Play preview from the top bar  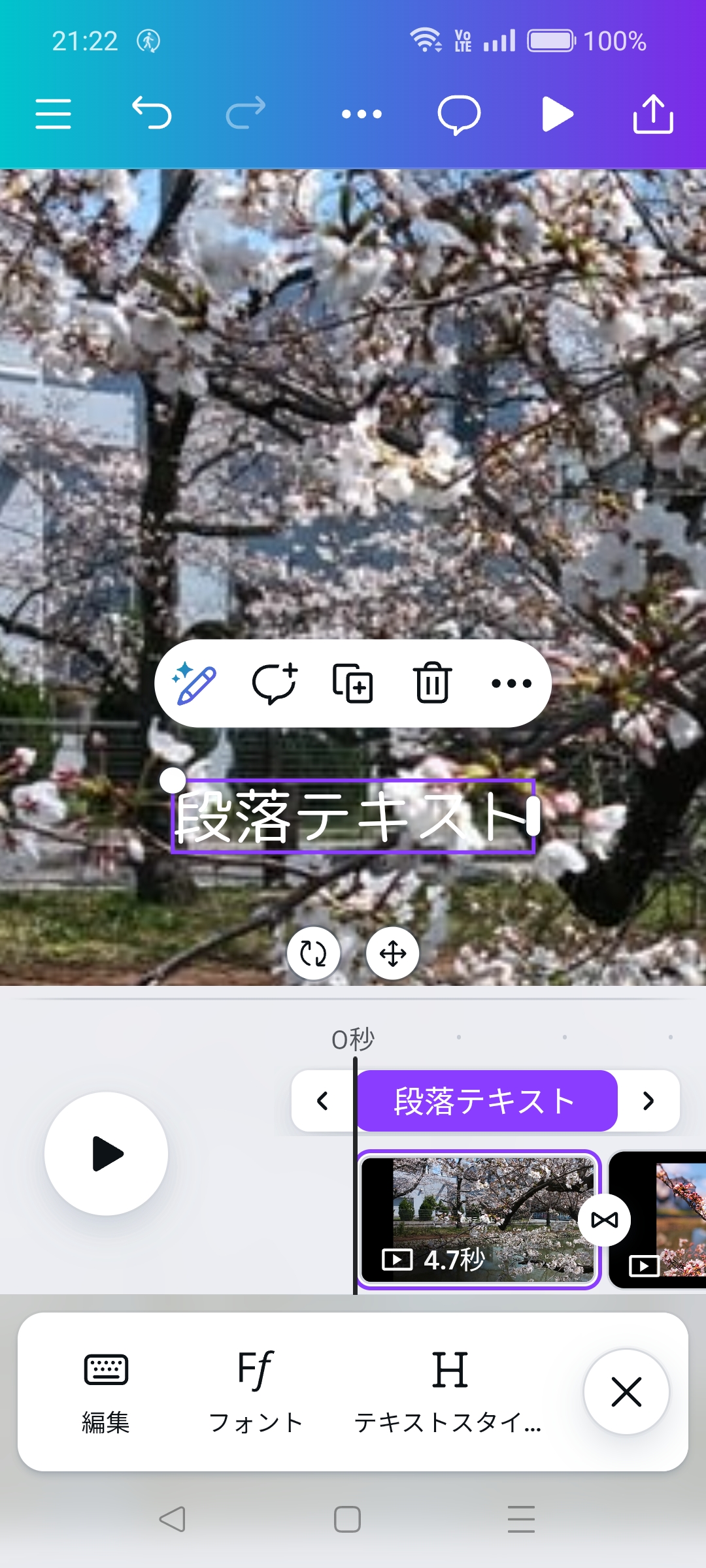[557, 114]
